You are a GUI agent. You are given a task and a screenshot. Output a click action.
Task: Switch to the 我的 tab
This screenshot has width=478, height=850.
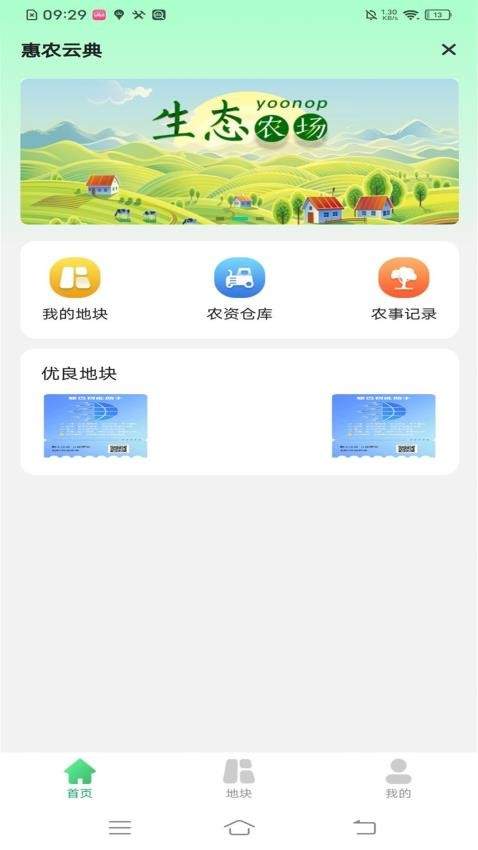click(x=398, y=778)
